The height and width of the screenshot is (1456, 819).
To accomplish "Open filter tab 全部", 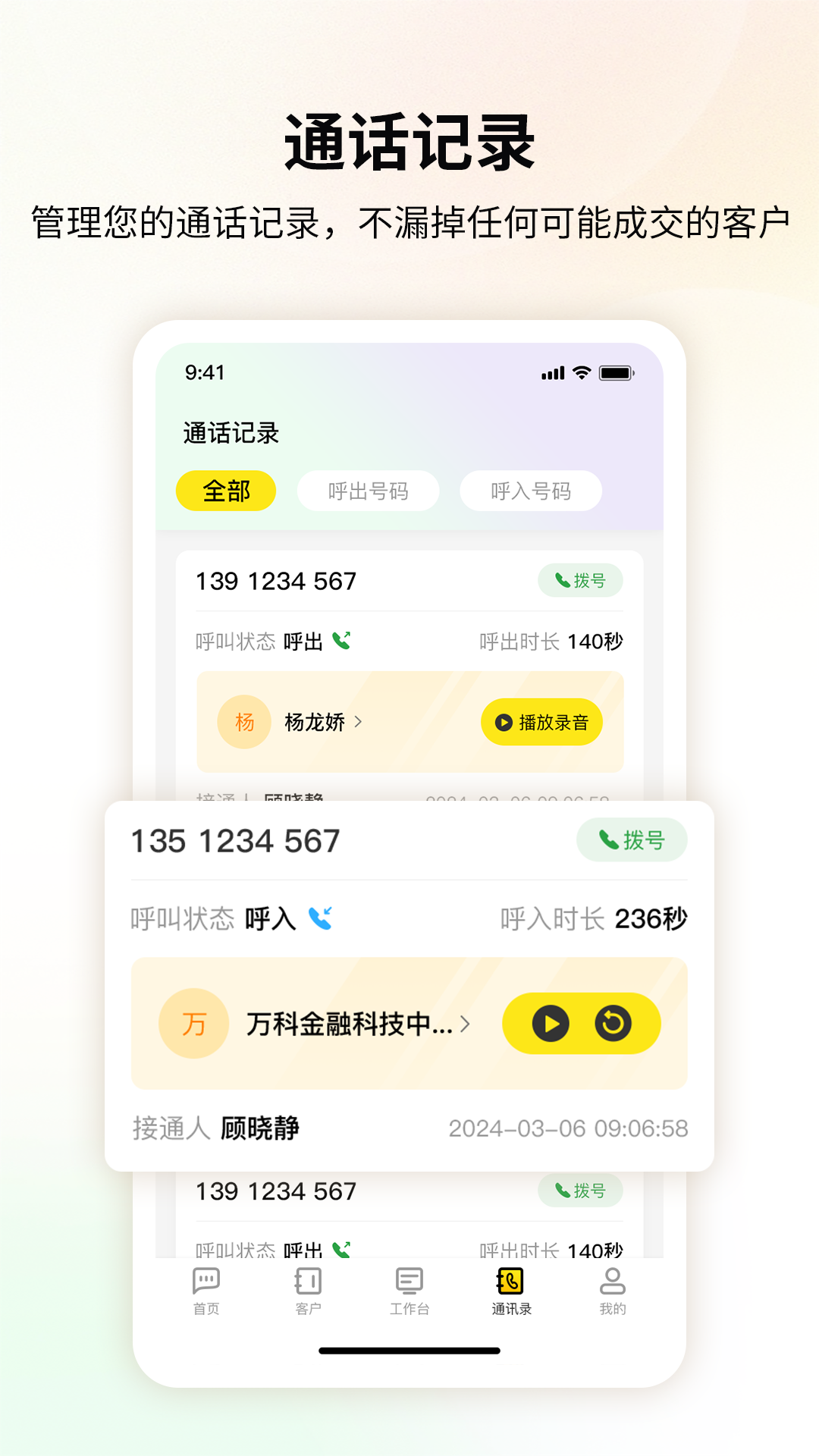I will (x=226, y=491).
